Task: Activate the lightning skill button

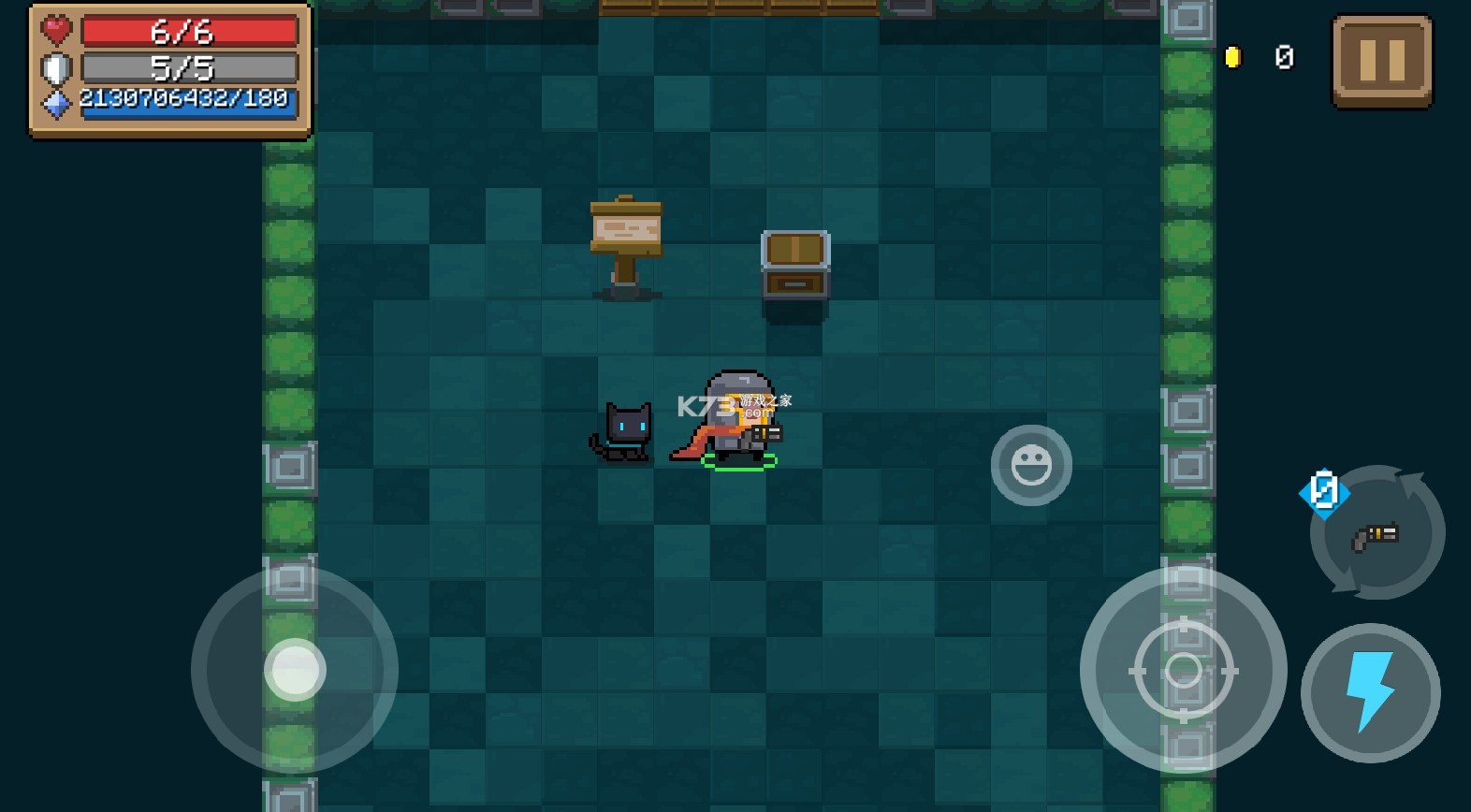Action: click(1370, 693)
